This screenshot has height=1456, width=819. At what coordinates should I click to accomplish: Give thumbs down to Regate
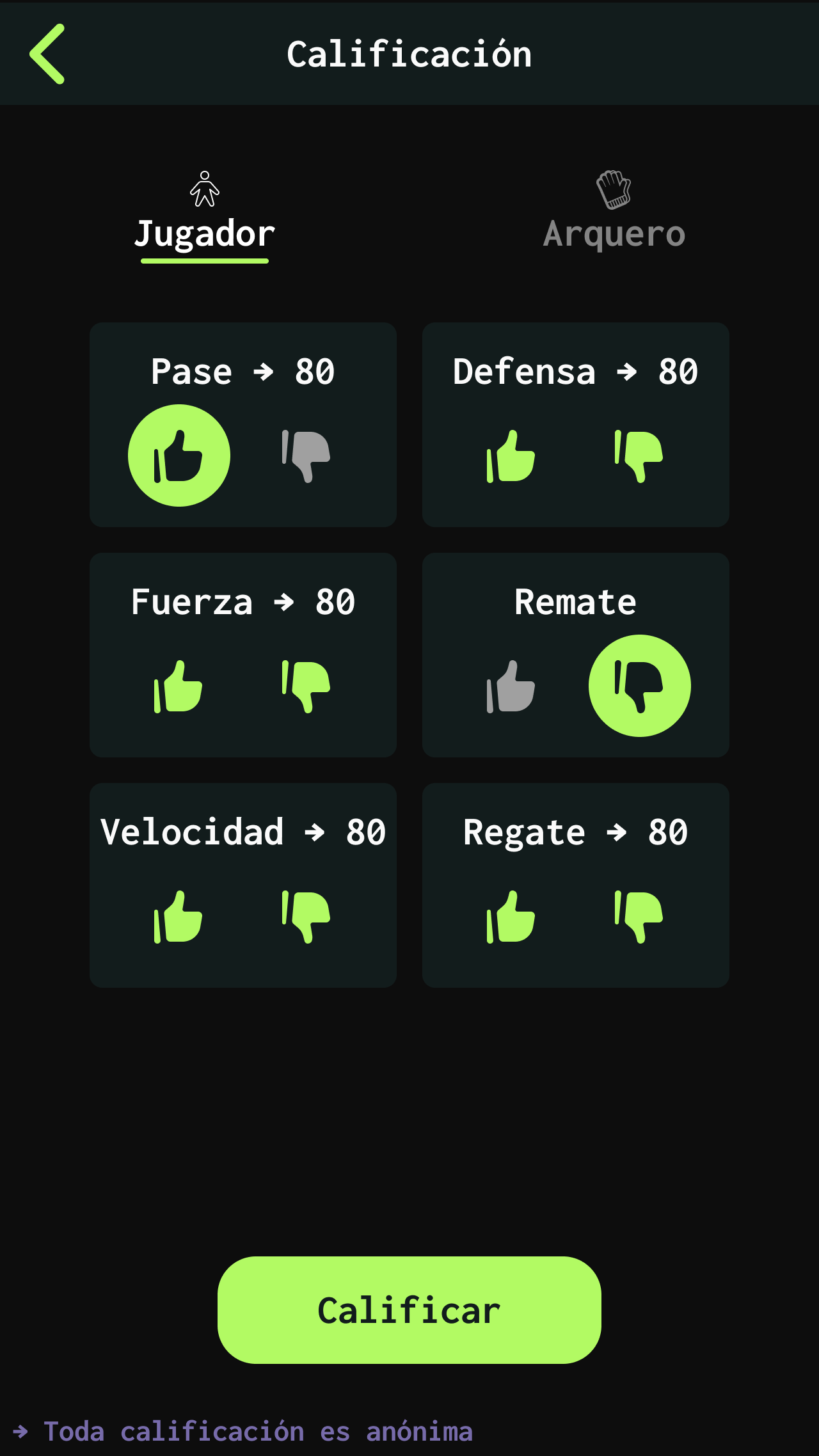point(638,916)
